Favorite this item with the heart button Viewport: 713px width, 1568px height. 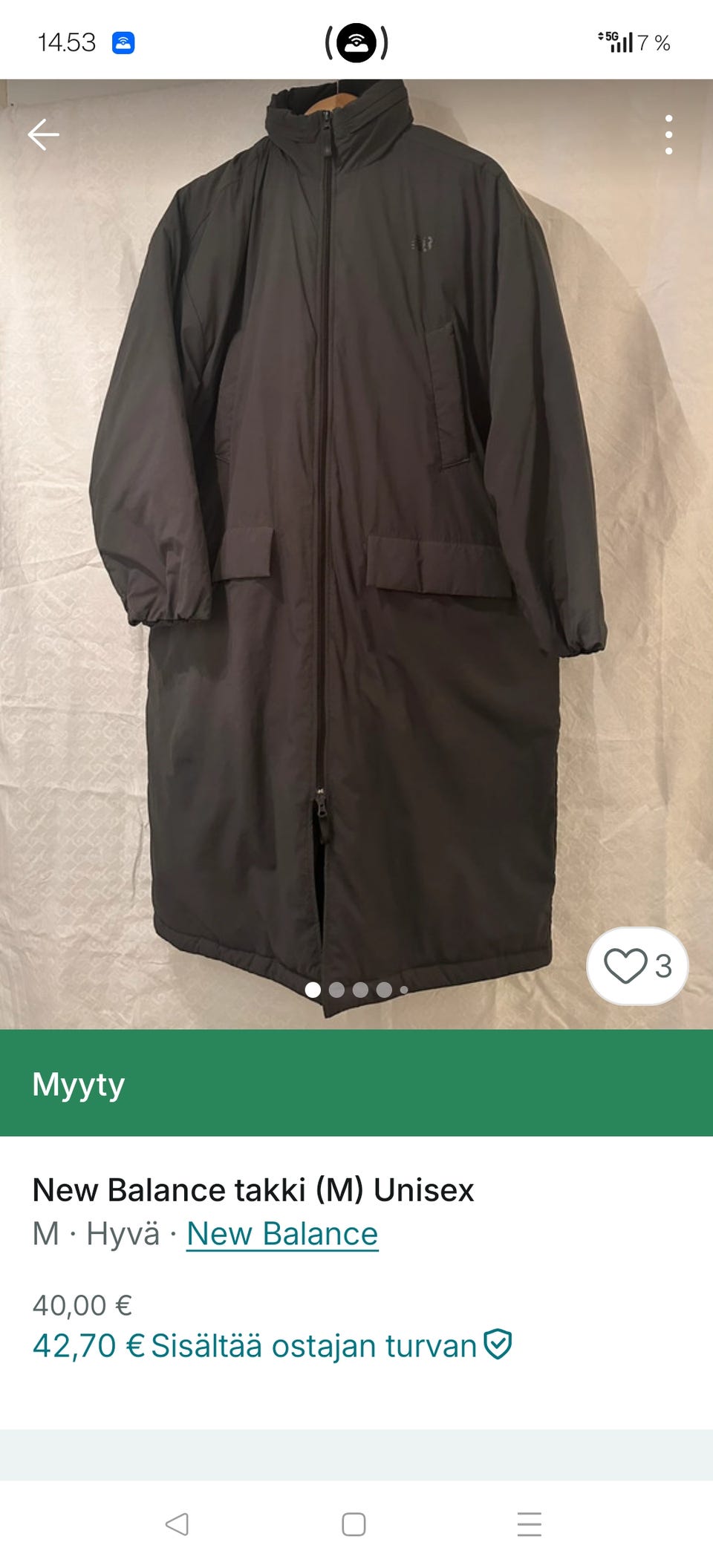pos(637,966)
